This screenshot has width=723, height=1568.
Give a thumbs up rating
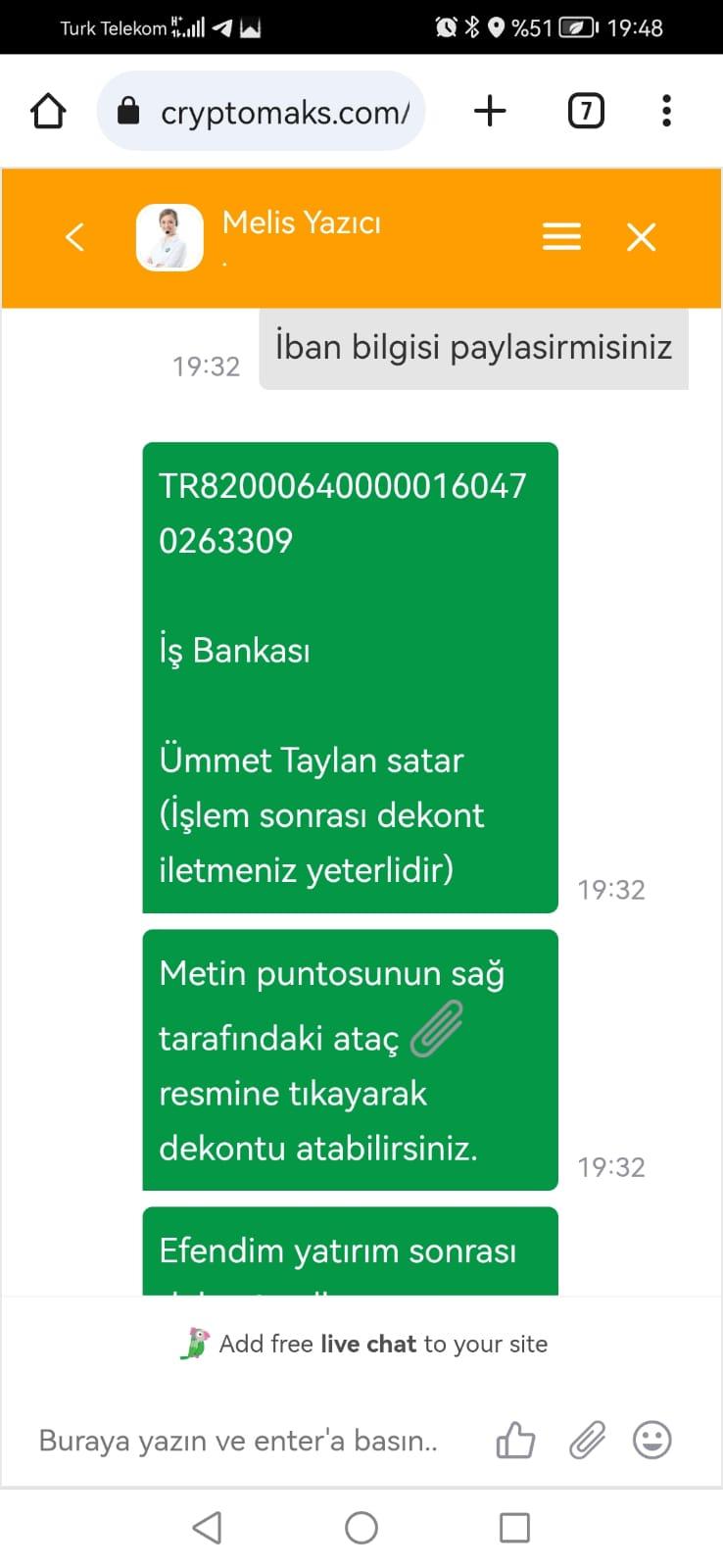click(514, 1441)
